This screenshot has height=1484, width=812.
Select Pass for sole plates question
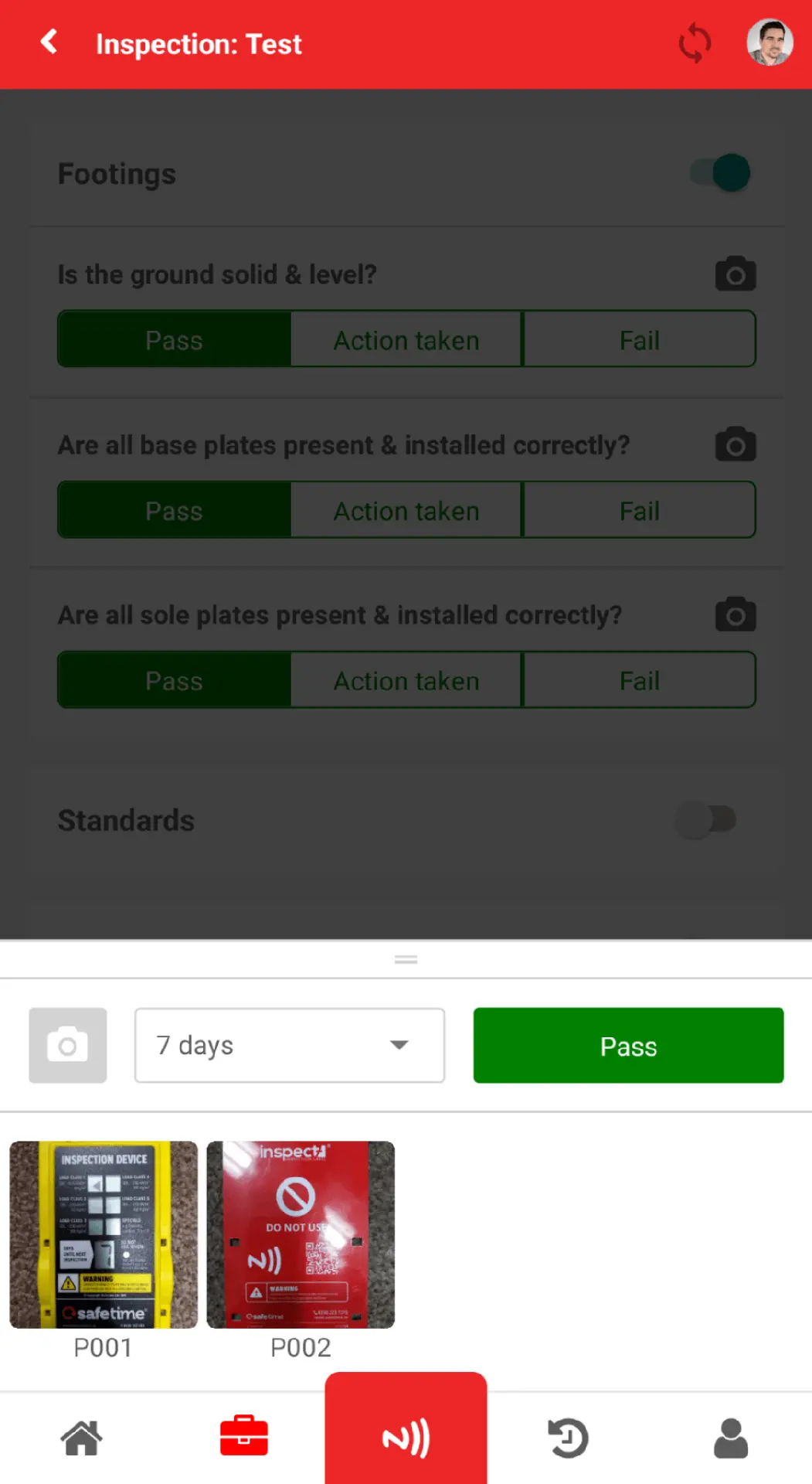pos(175,680)
